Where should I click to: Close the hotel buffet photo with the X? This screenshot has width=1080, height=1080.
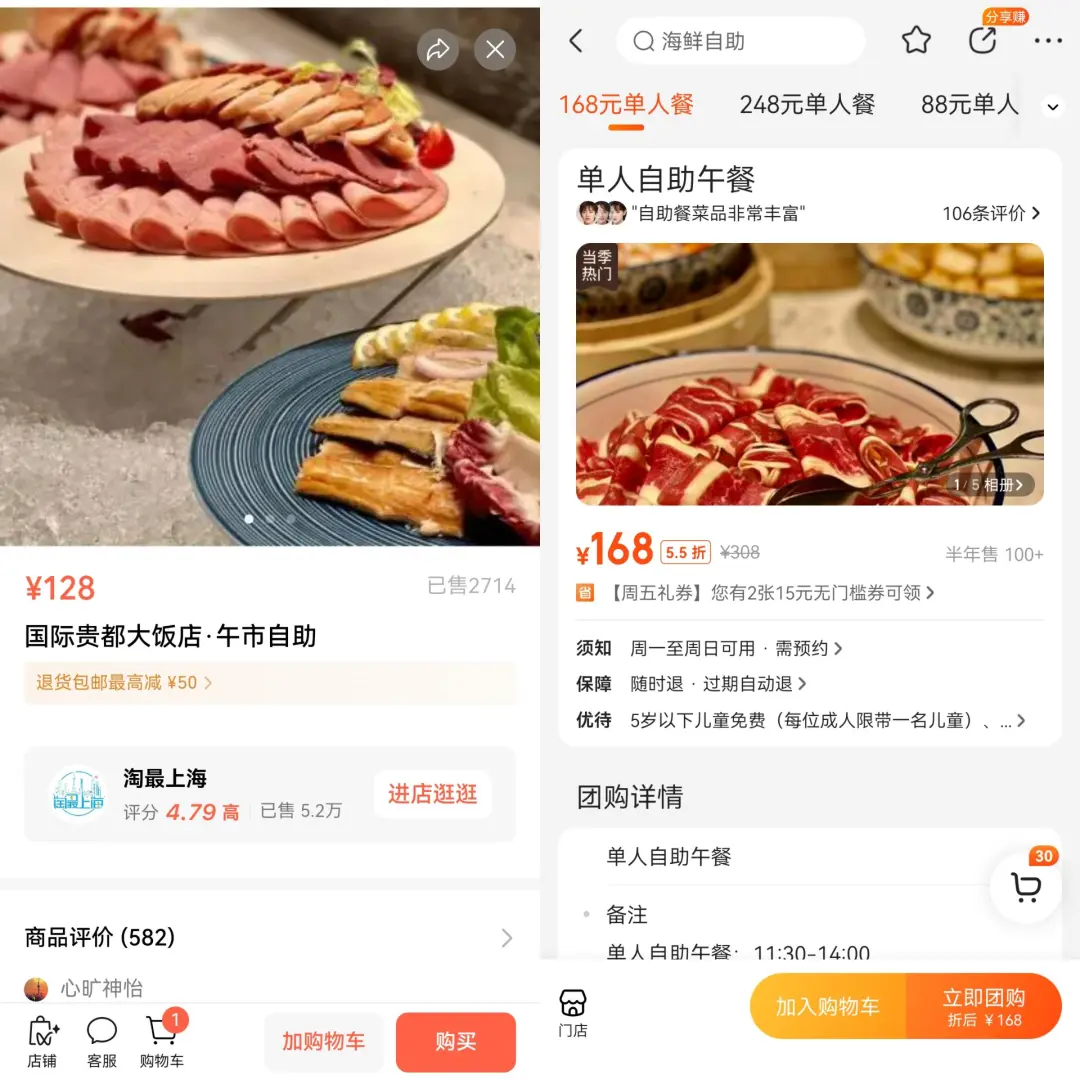coord(495,50)
